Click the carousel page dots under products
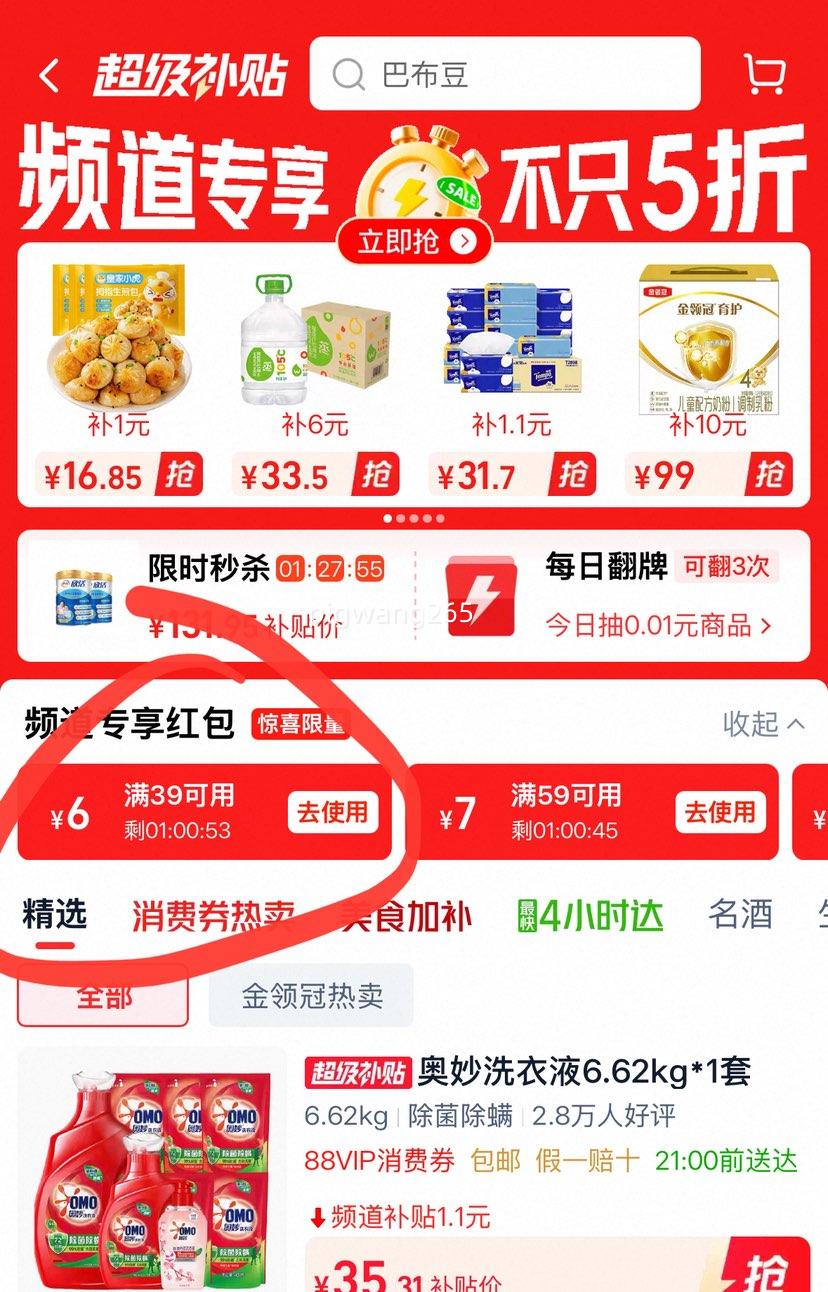This screenshot has width=828, height=1292. [414, 518]
